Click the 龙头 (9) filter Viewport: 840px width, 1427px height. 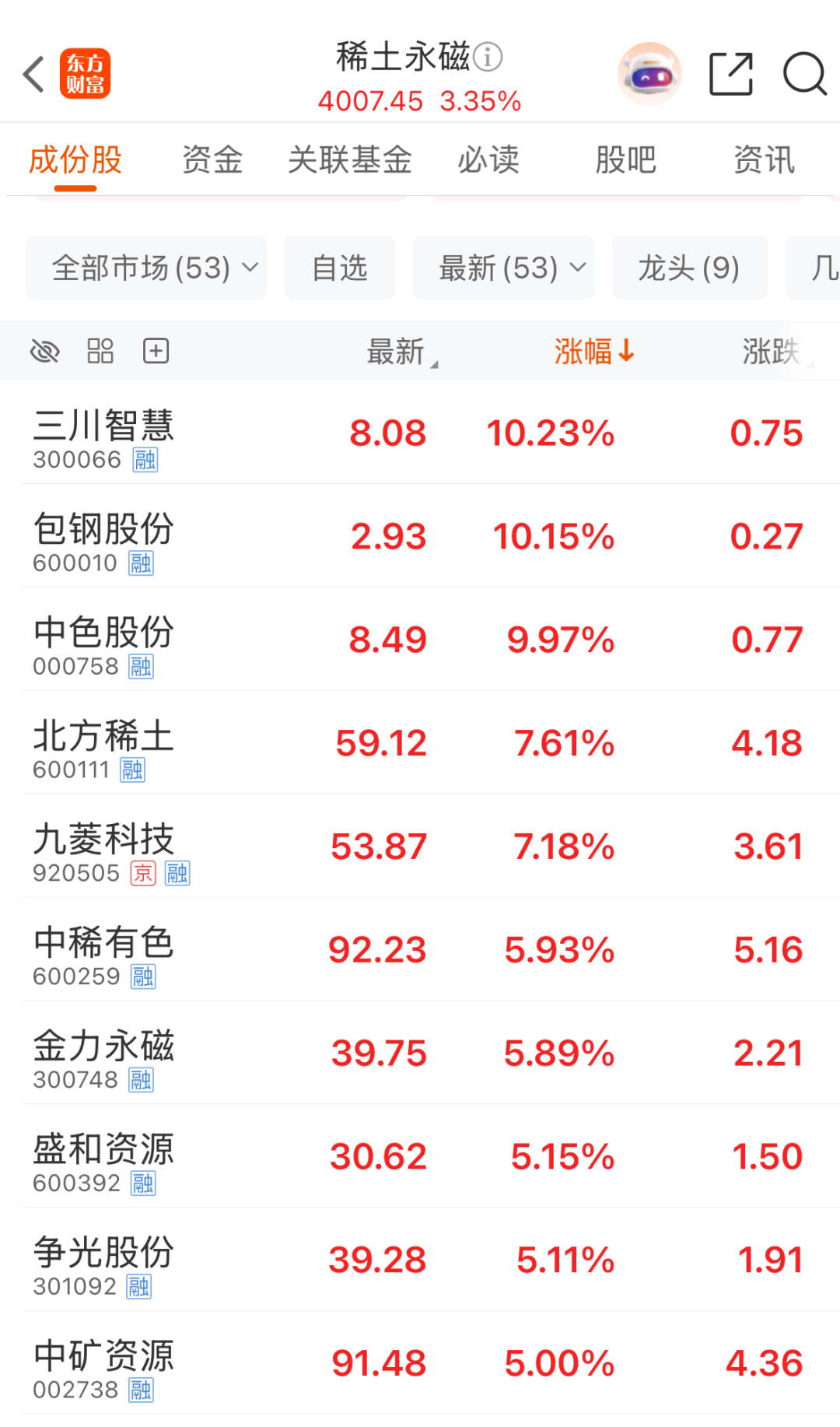[689, 267]
